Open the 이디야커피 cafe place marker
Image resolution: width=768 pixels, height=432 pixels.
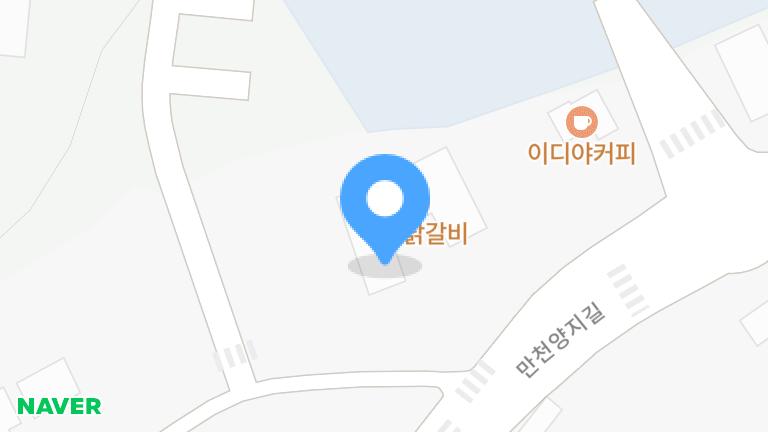(x=581, y=122)
